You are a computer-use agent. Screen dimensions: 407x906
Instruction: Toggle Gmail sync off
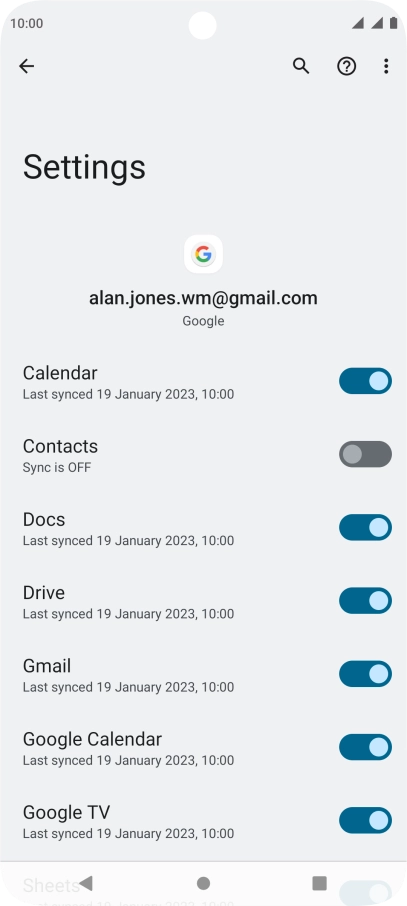pos(365,674)
